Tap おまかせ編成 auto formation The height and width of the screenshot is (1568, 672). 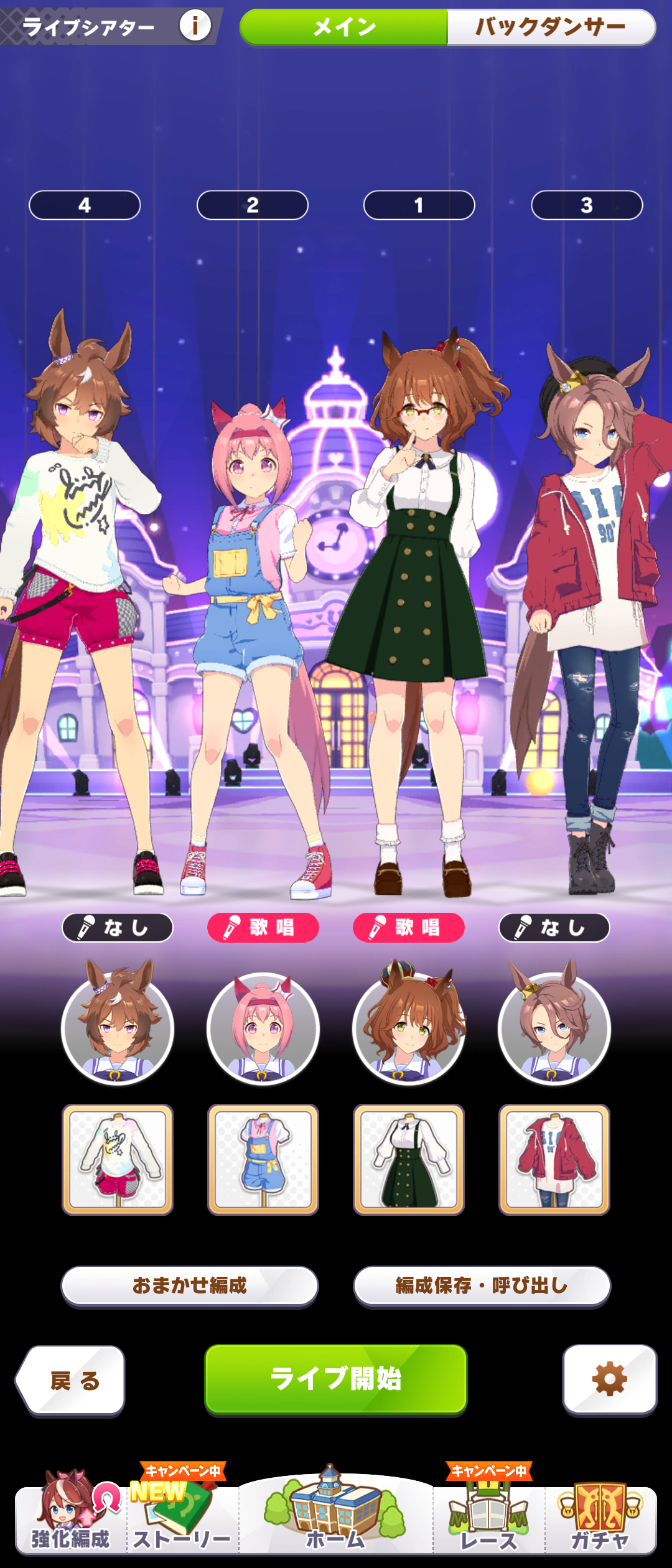click(190, 1286)
